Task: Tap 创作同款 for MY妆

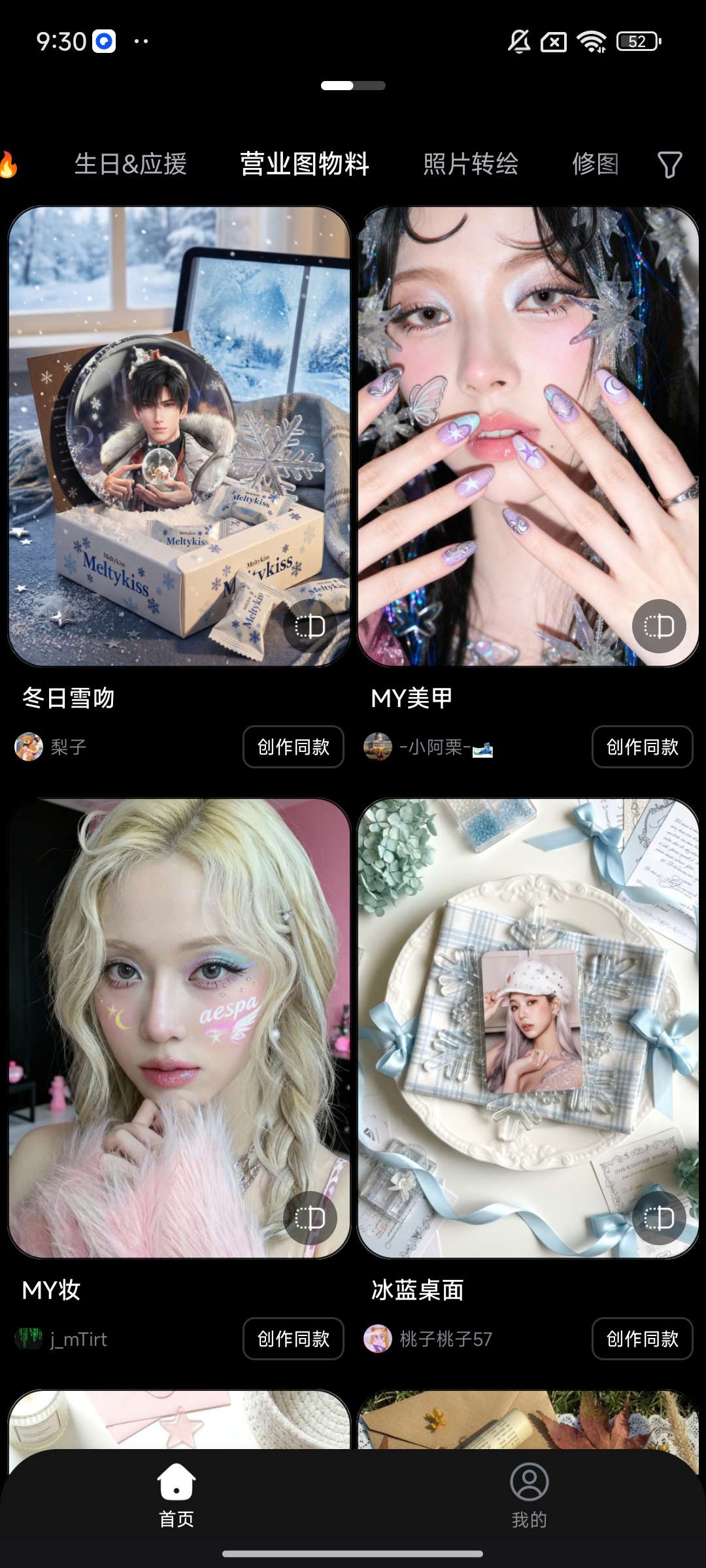Action: [x=293, y=1339]
